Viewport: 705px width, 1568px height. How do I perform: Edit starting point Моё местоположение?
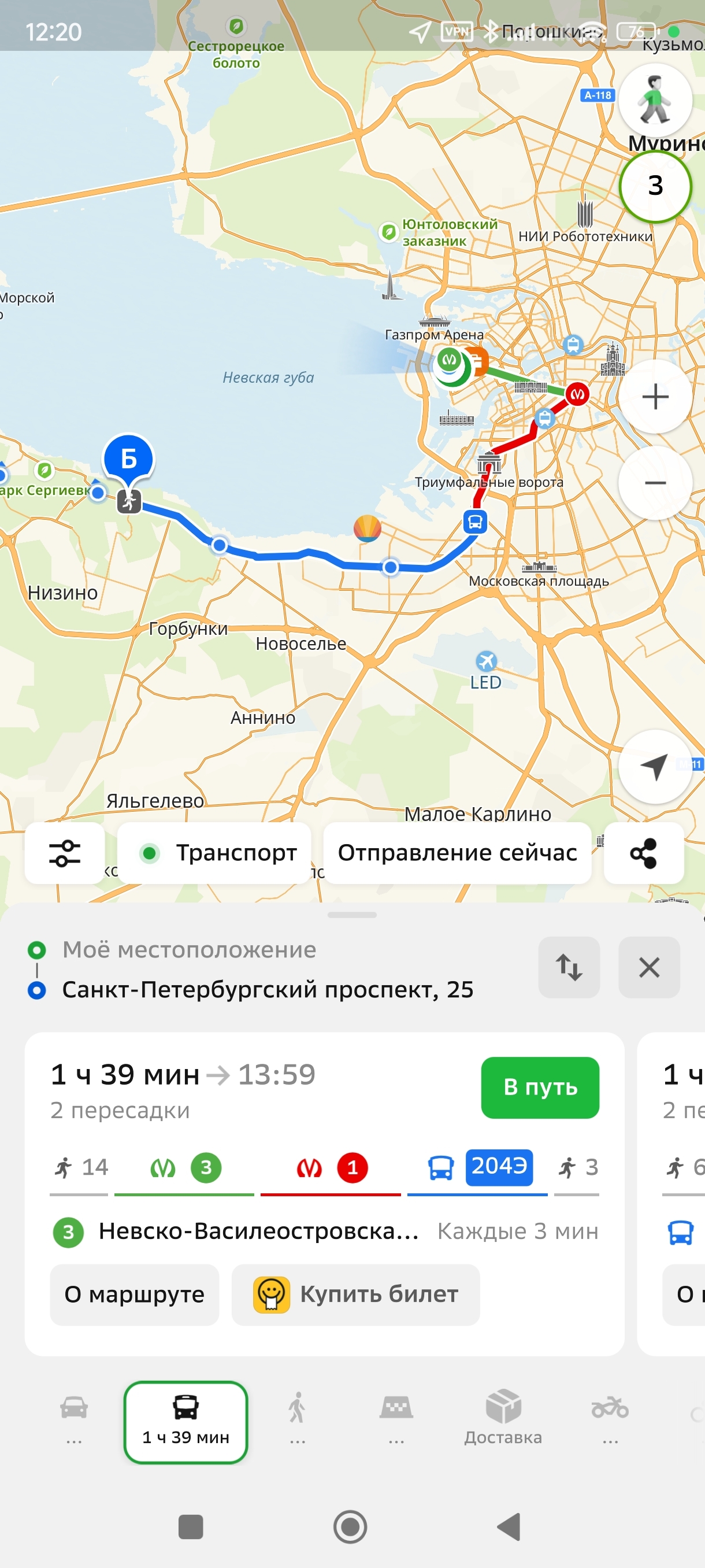(x=189, y=949)
